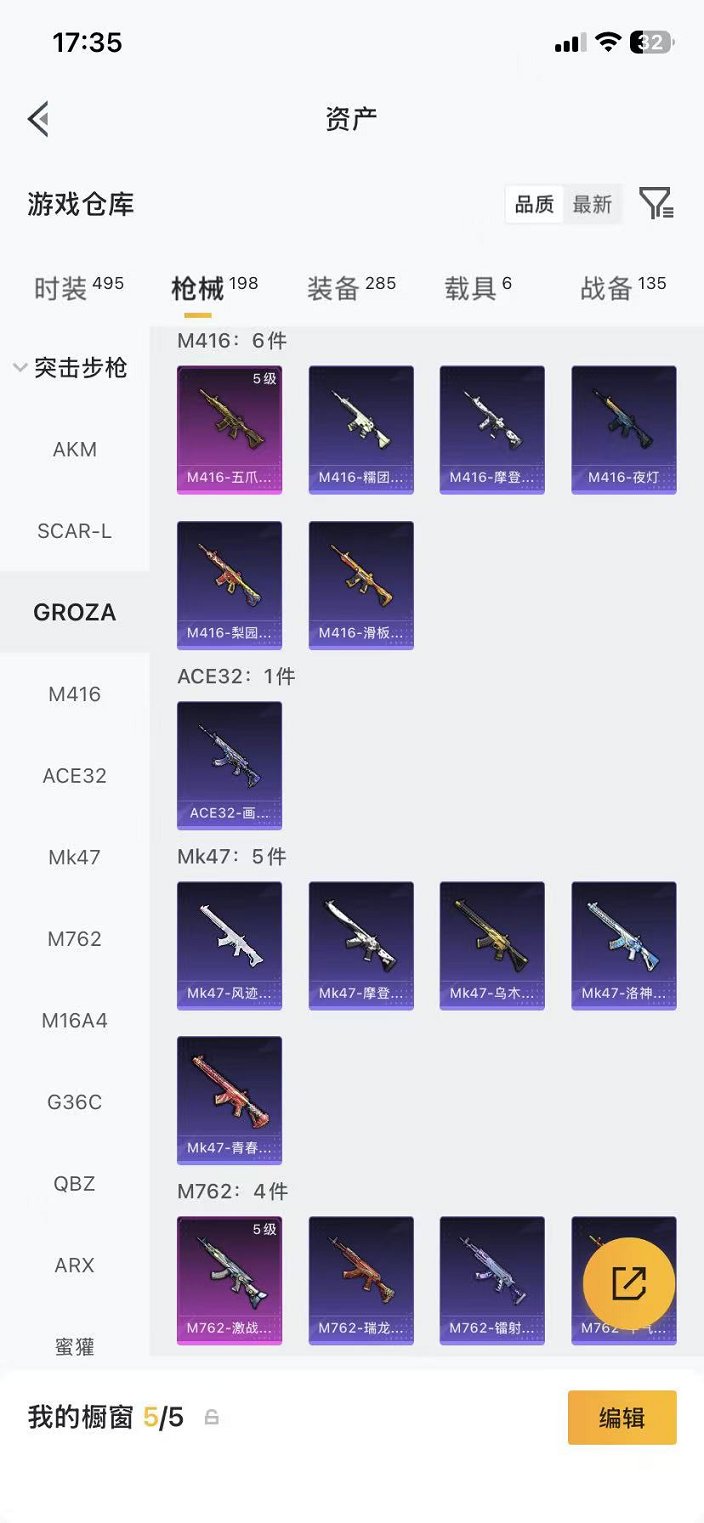Image resolution: width=704 pixels, height=1523 pixels.
Task: Switch to the 时装 tab
Action: (78, 288)
